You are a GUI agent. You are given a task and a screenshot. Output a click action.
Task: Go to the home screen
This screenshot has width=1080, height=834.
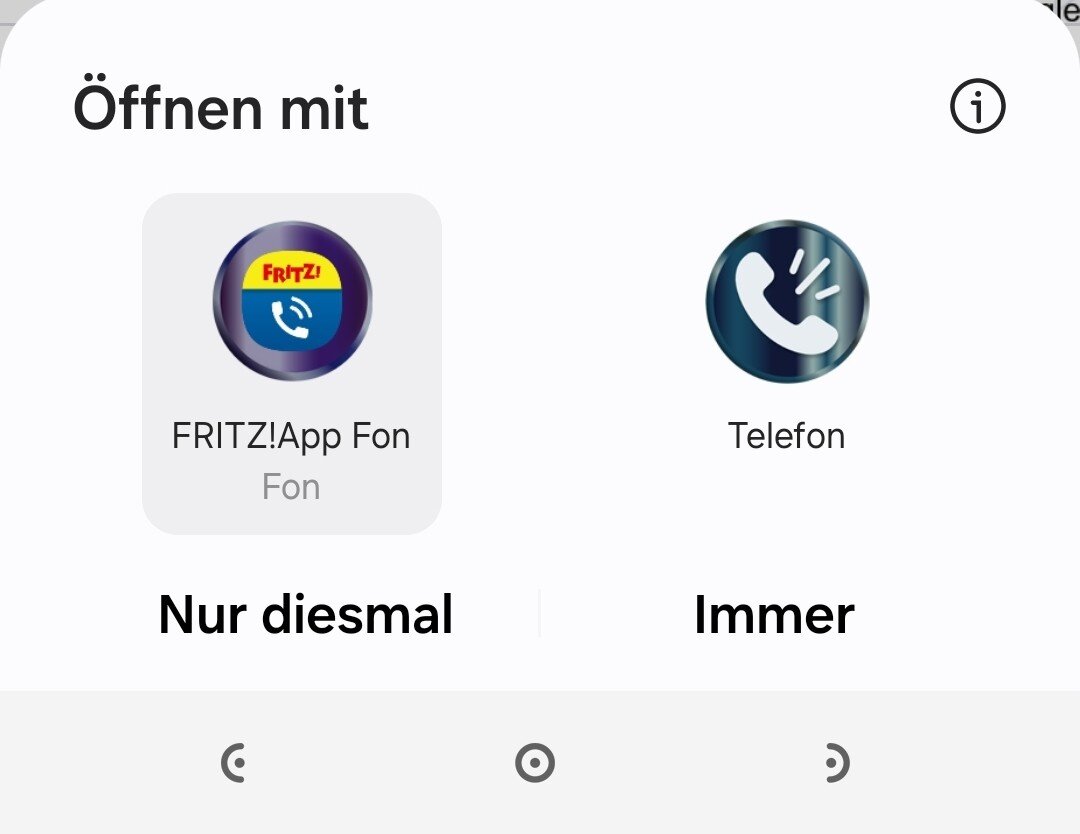[x=535, y=764]
